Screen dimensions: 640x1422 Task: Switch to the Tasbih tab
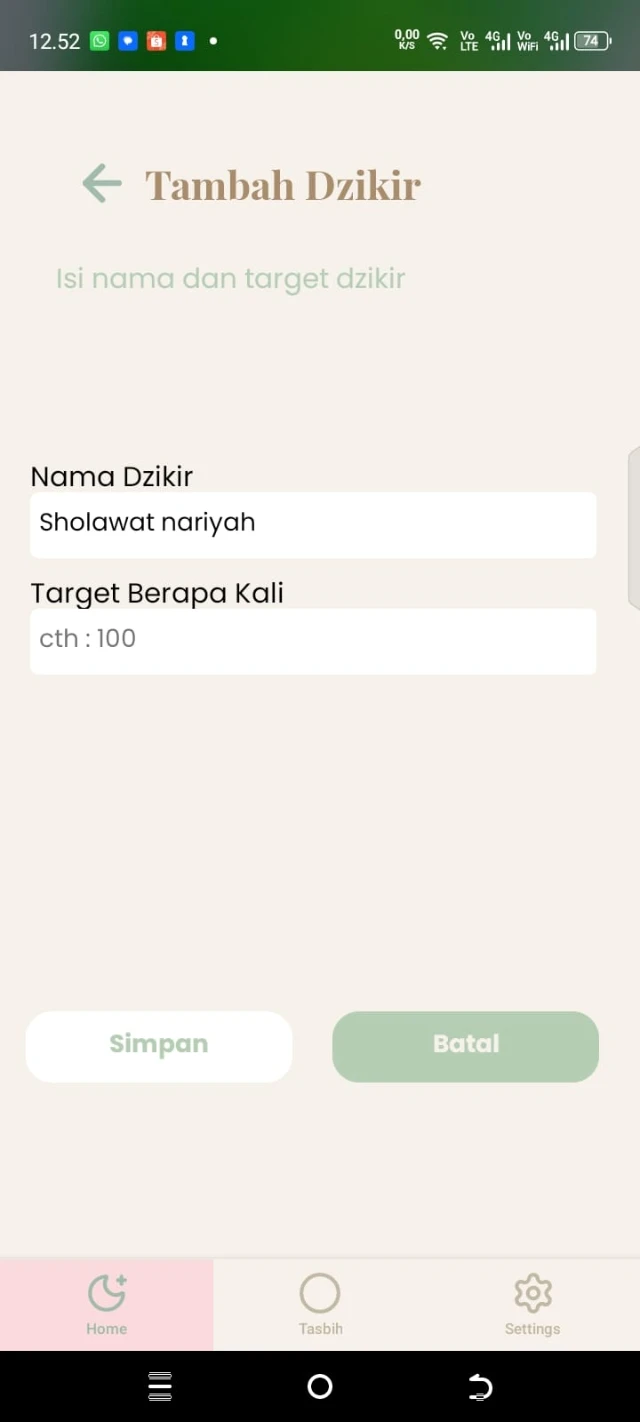320,1304
